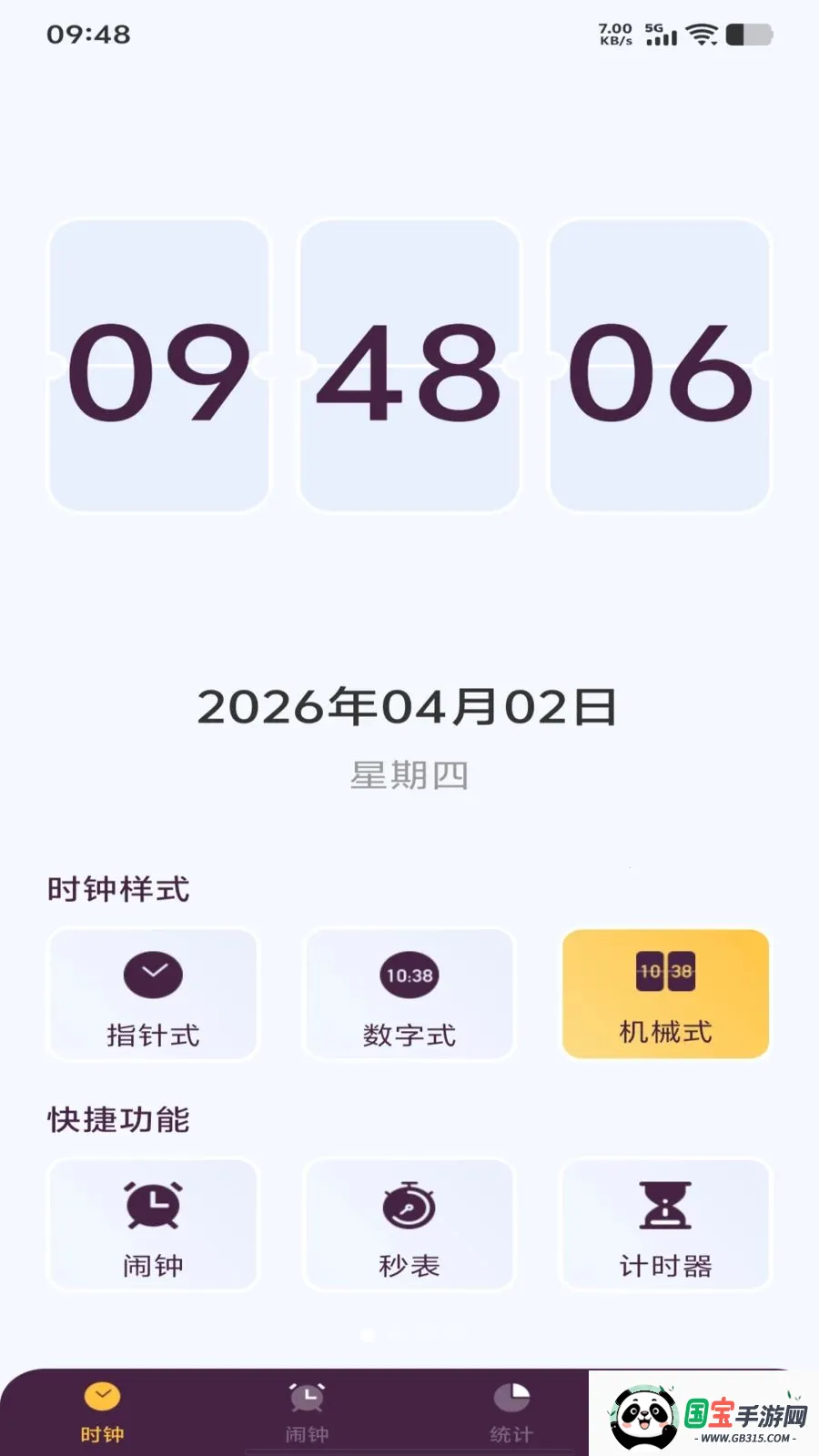Tap the flip-card display icon in 机械式 card
This screenshot has width=819, height=1456.
pos(665,972)
